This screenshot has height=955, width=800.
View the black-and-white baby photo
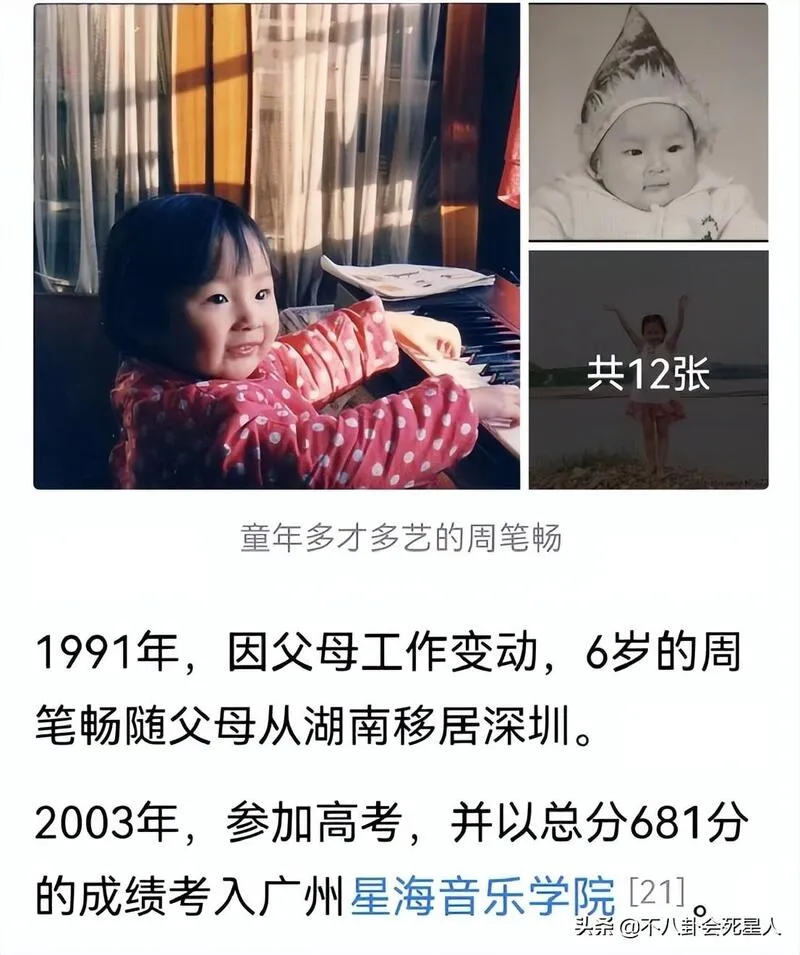point(648,122)
